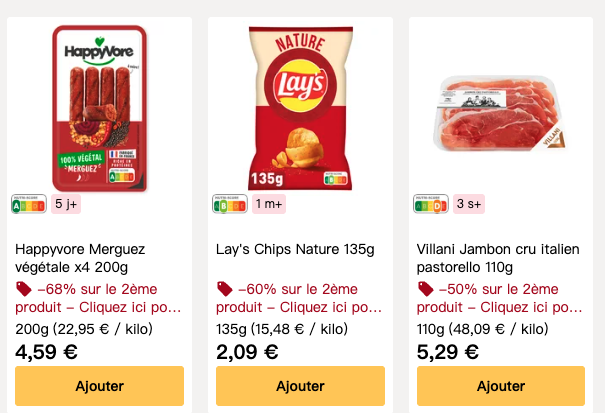This screenshot has height=413, width=605.
Task: Add Happyvore Merguez to the cart
Action: coord(99,386)
